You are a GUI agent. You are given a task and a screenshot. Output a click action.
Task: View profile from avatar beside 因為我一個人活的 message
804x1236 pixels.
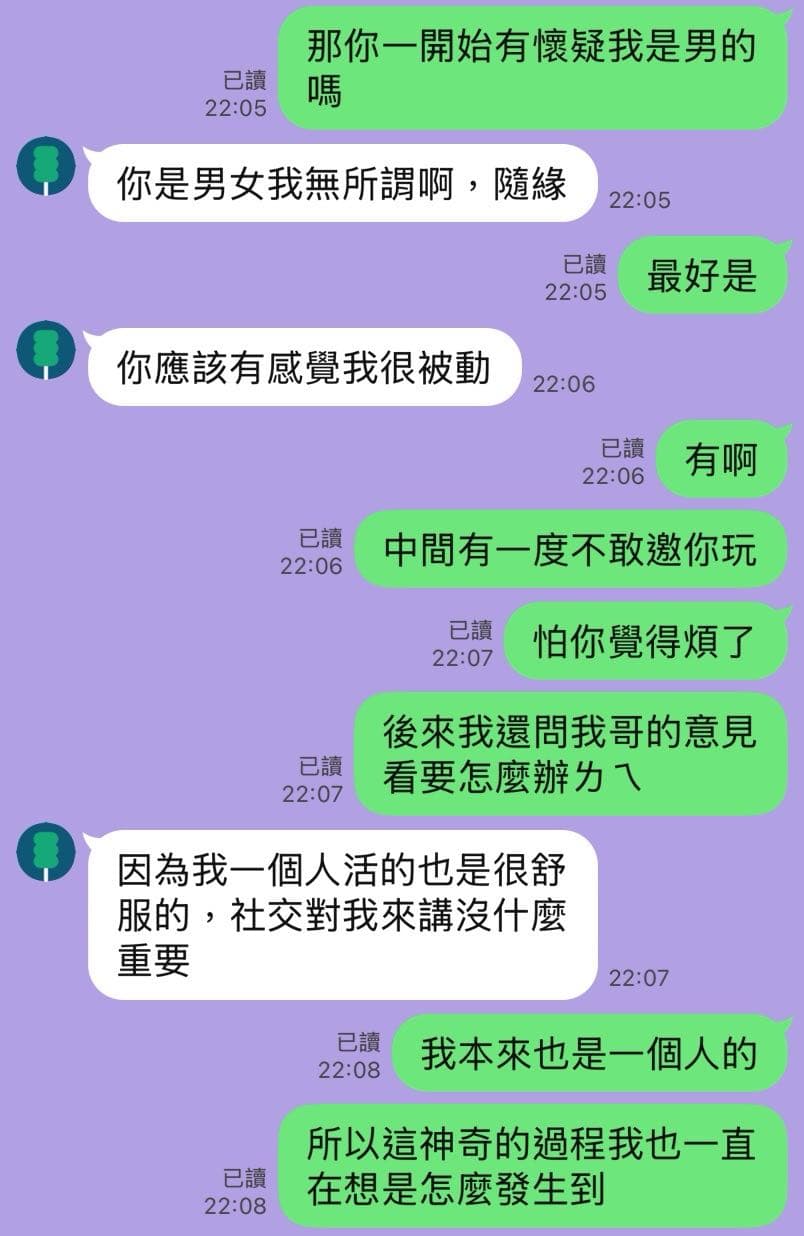point(46,851)
